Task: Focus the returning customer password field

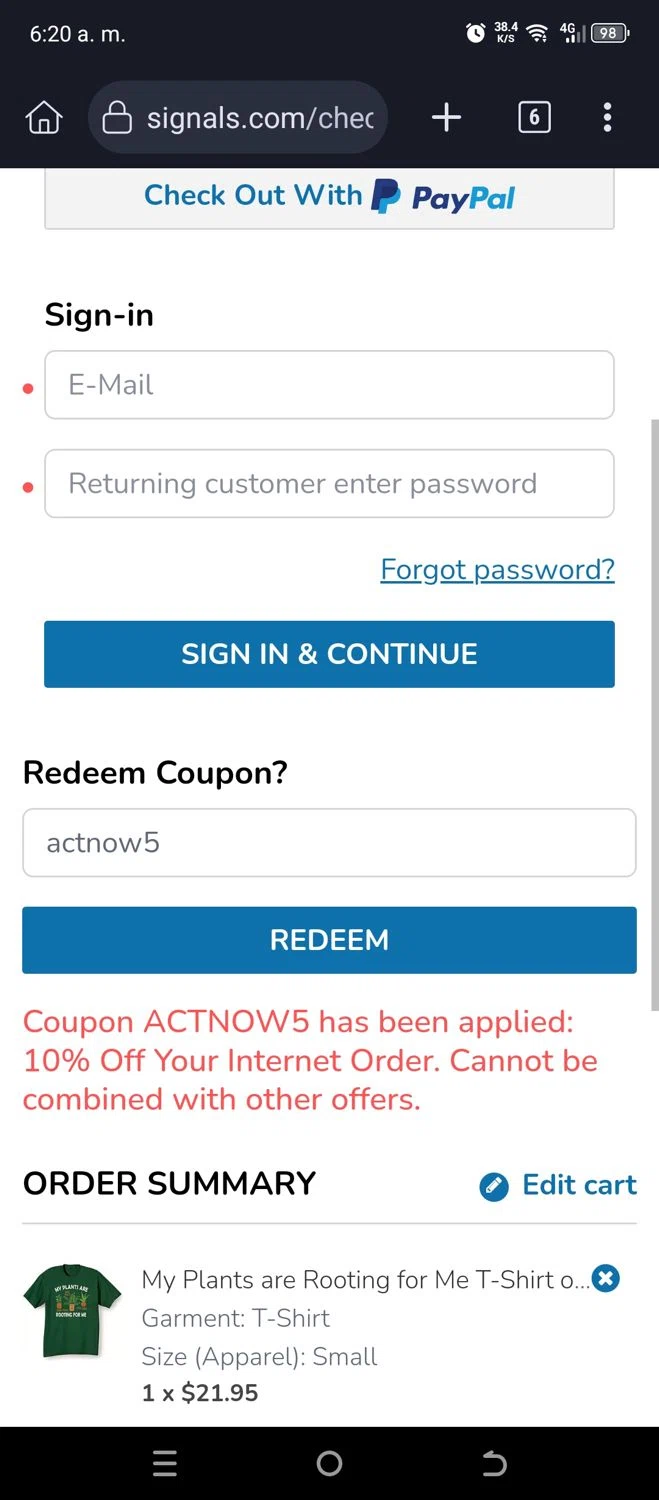Action: click(x=329, y=484)
